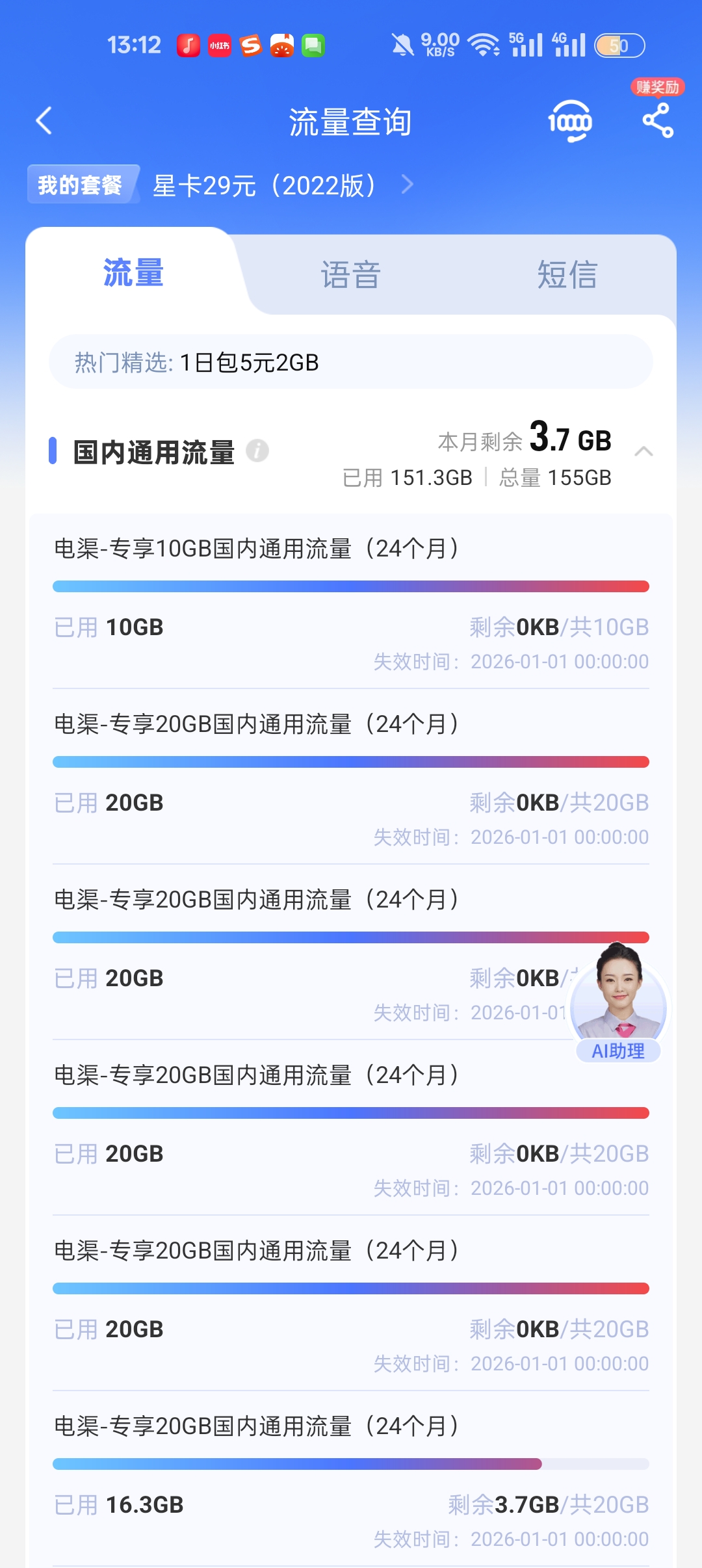This screenshot has width=702, height=1568.
Task: Switch to the 短信 tab
Action: click(568, 276)
